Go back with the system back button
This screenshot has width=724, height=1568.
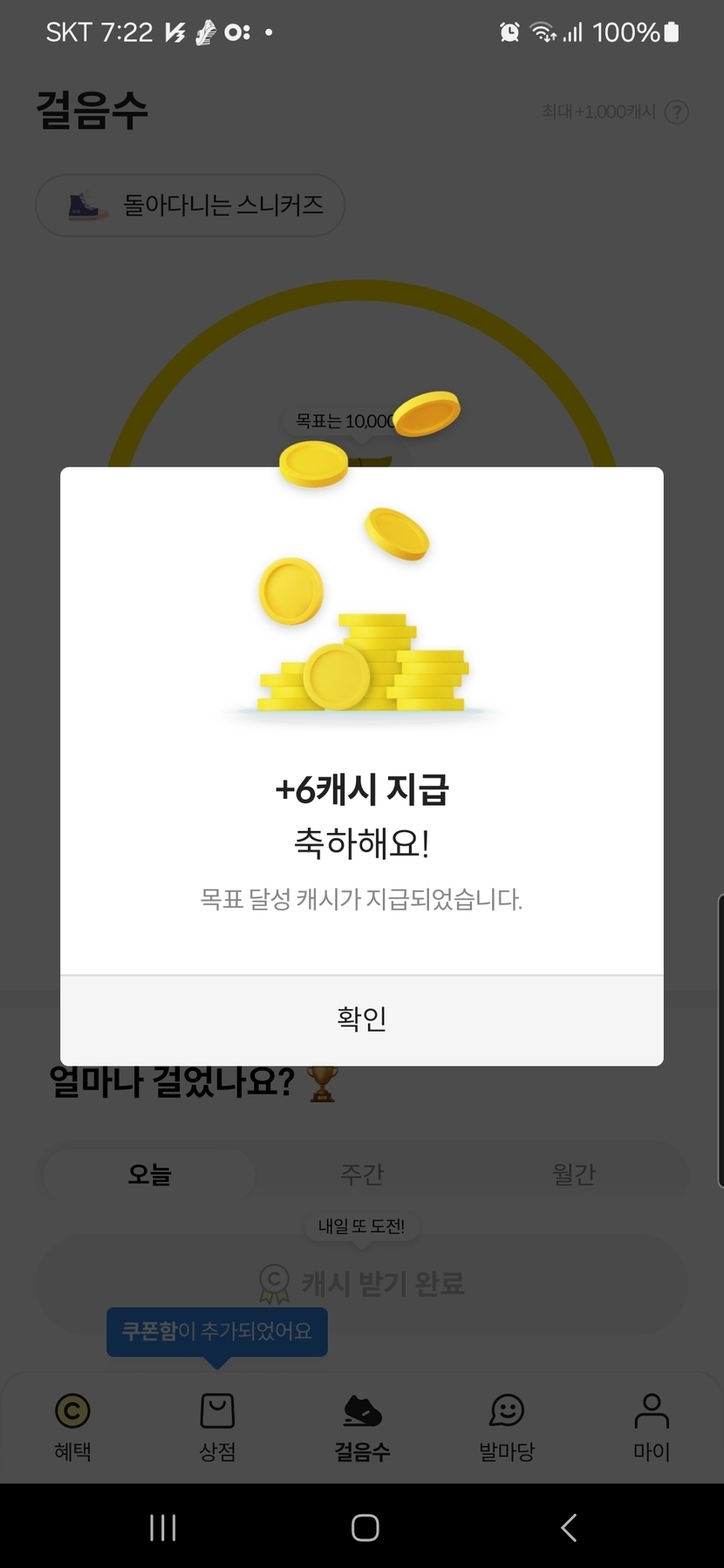569,1527
